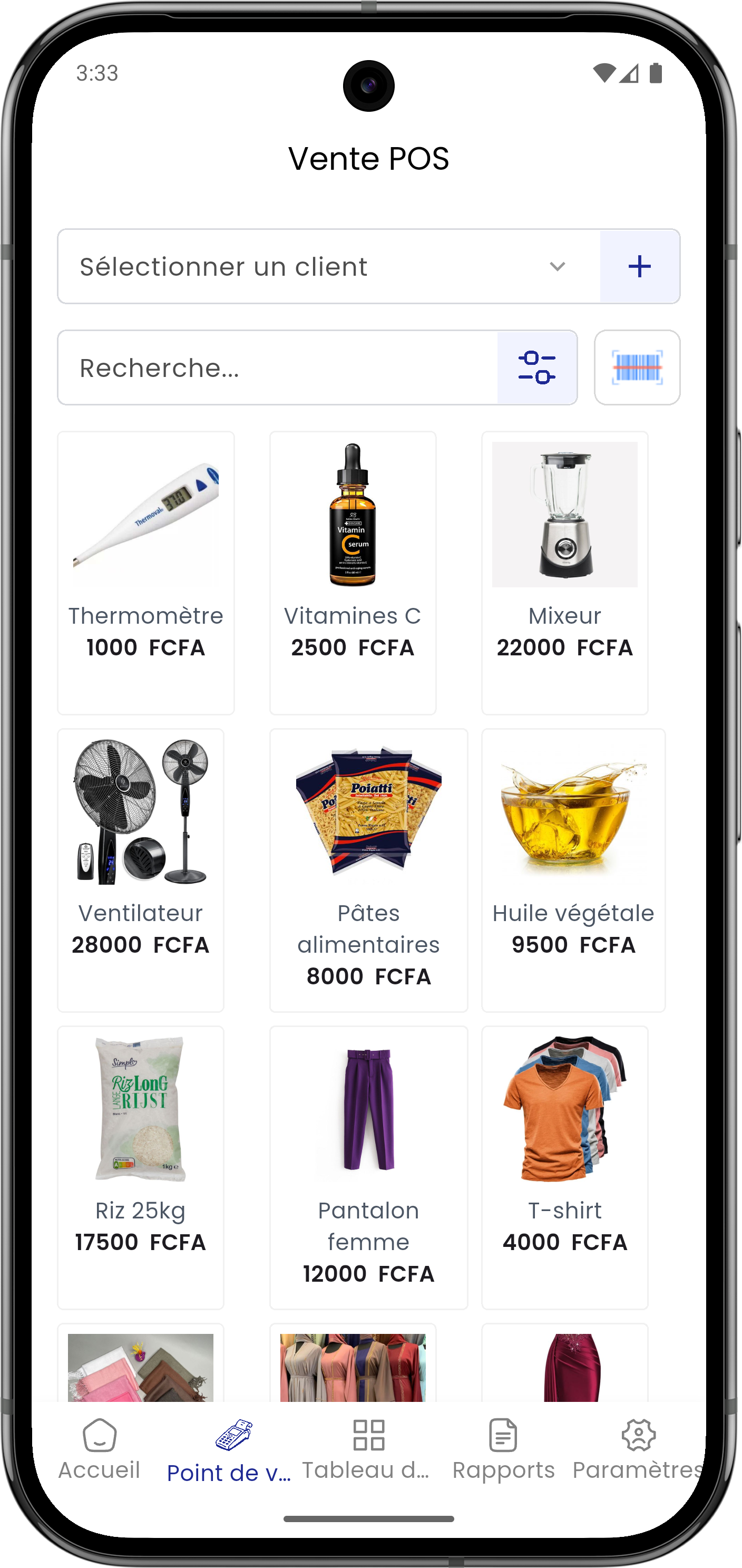Select the Ventilateur product card

click(x=141, y=869)
